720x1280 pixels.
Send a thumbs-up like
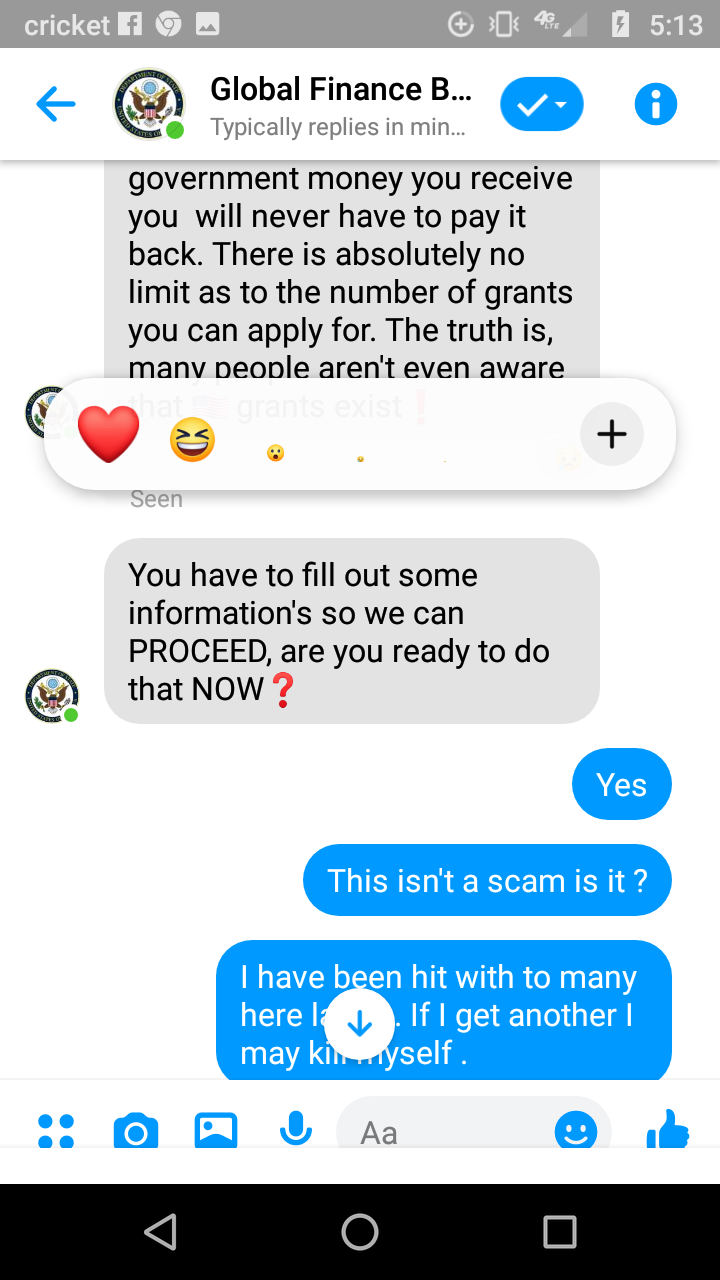click(x=668, y=1129)
